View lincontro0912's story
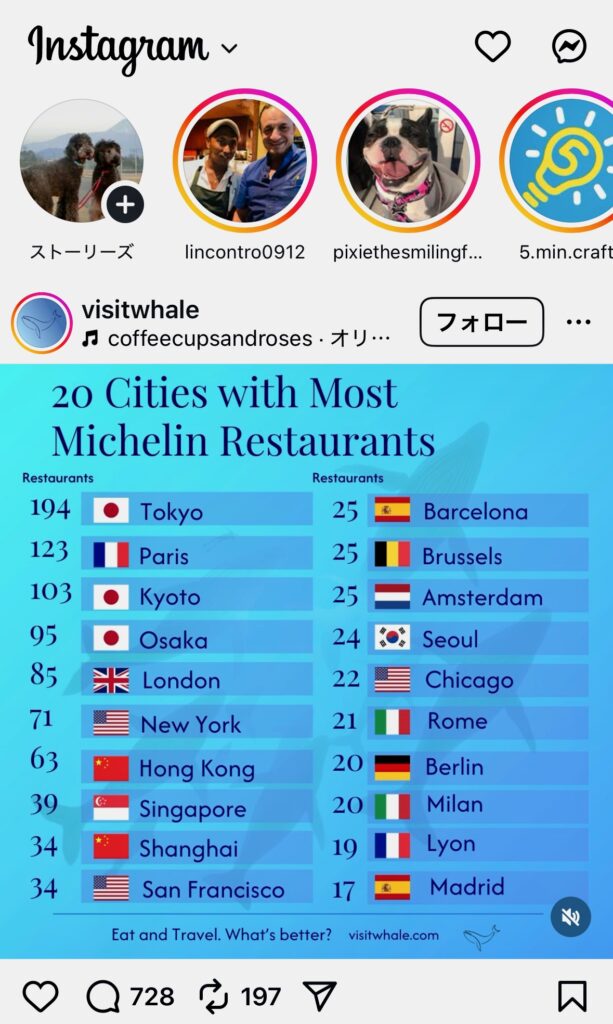Image resolution: width=613 pixels, height=1024 pixels. [244, 160]
